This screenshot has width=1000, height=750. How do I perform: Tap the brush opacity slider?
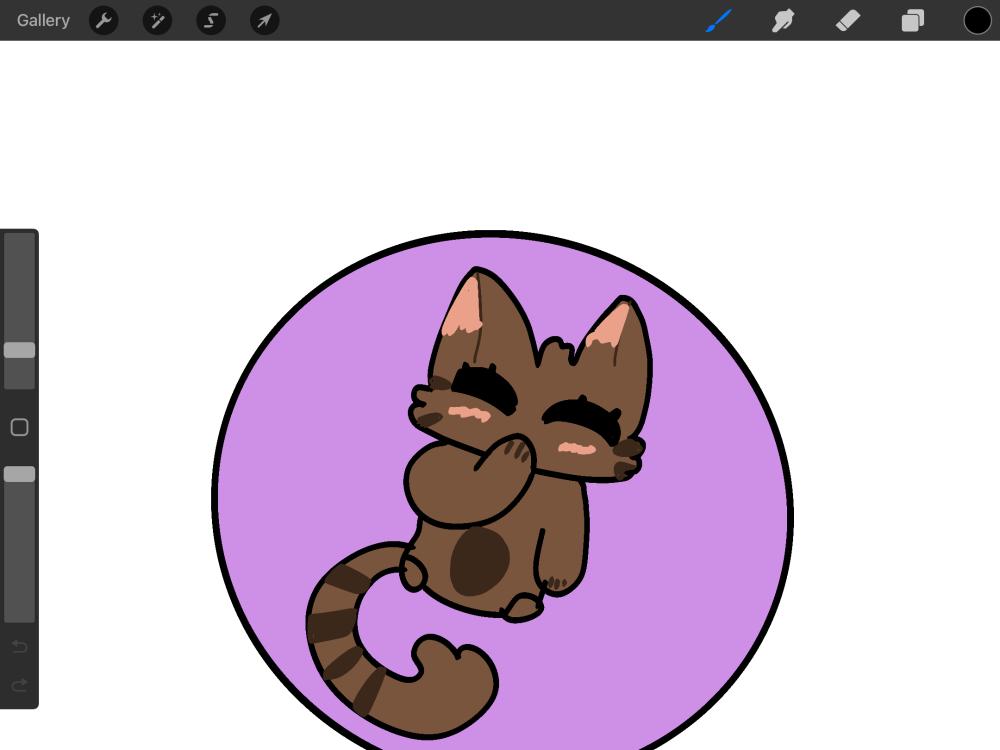coord(19,474)
